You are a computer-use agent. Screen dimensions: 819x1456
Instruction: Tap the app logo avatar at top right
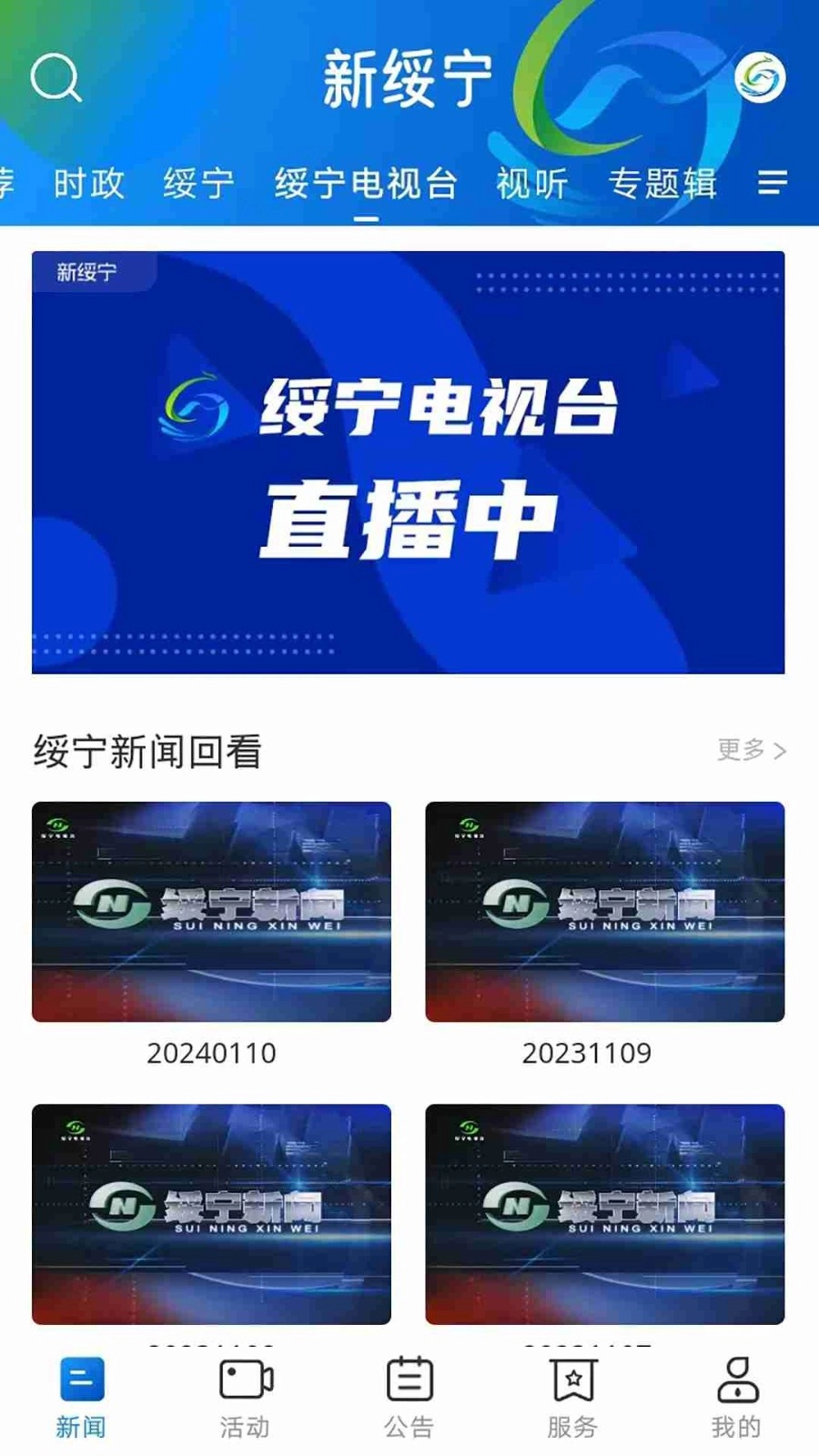coord(761,78)
